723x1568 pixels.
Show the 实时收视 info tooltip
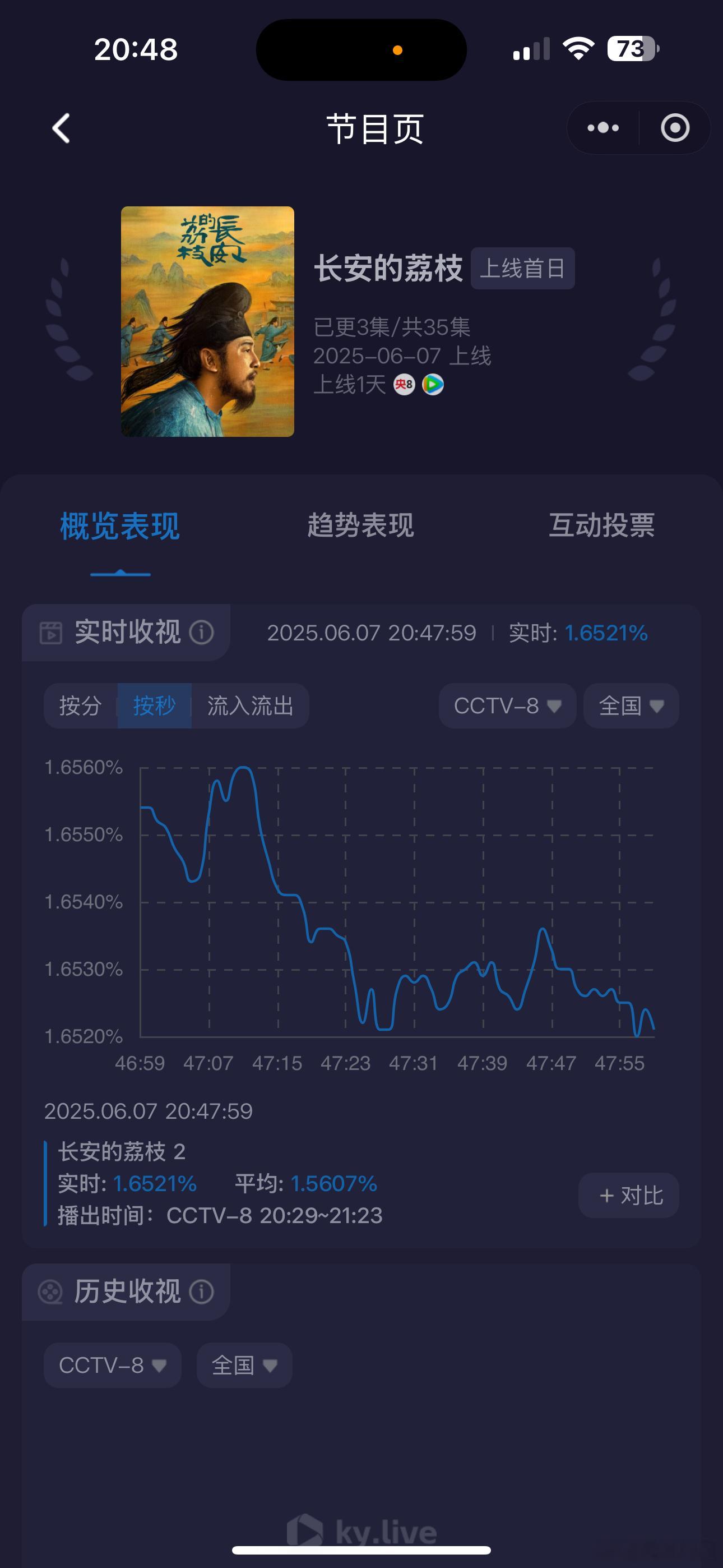(201, 633)
